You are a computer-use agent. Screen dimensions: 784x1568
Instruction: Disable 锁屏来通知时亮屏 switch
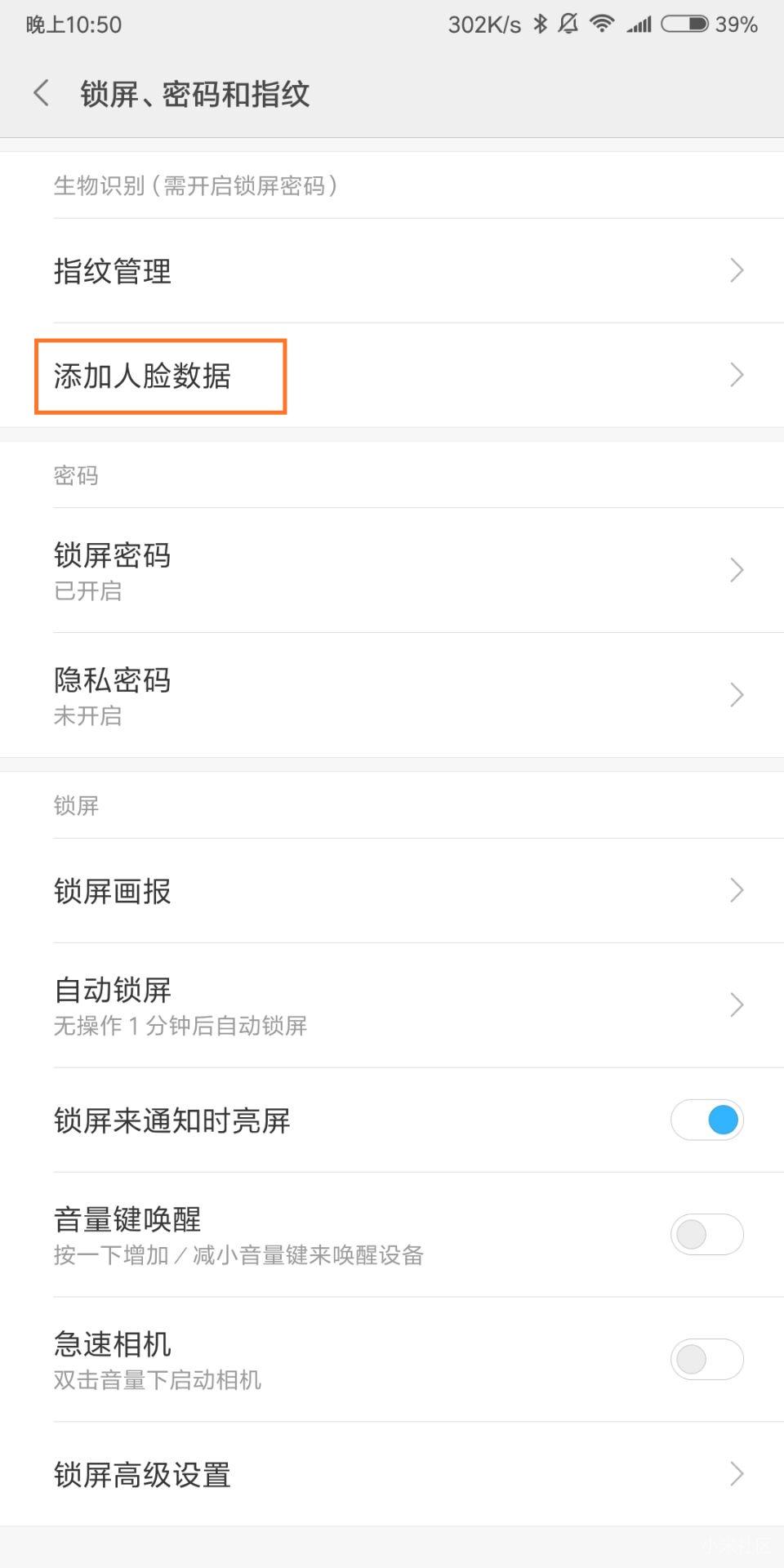click(706, 1120)
